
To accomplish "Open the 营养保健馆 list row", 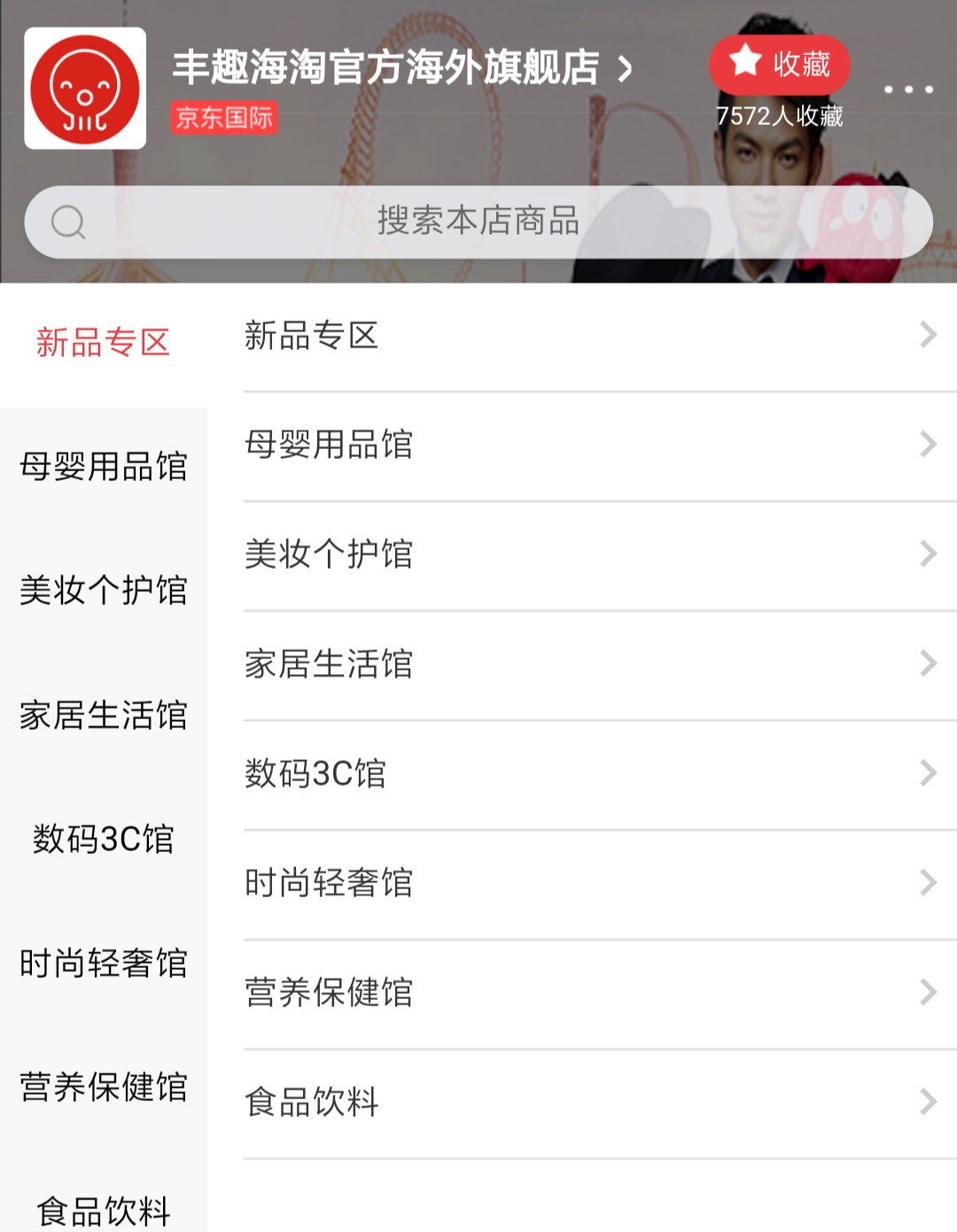I will tap(589, 992).
